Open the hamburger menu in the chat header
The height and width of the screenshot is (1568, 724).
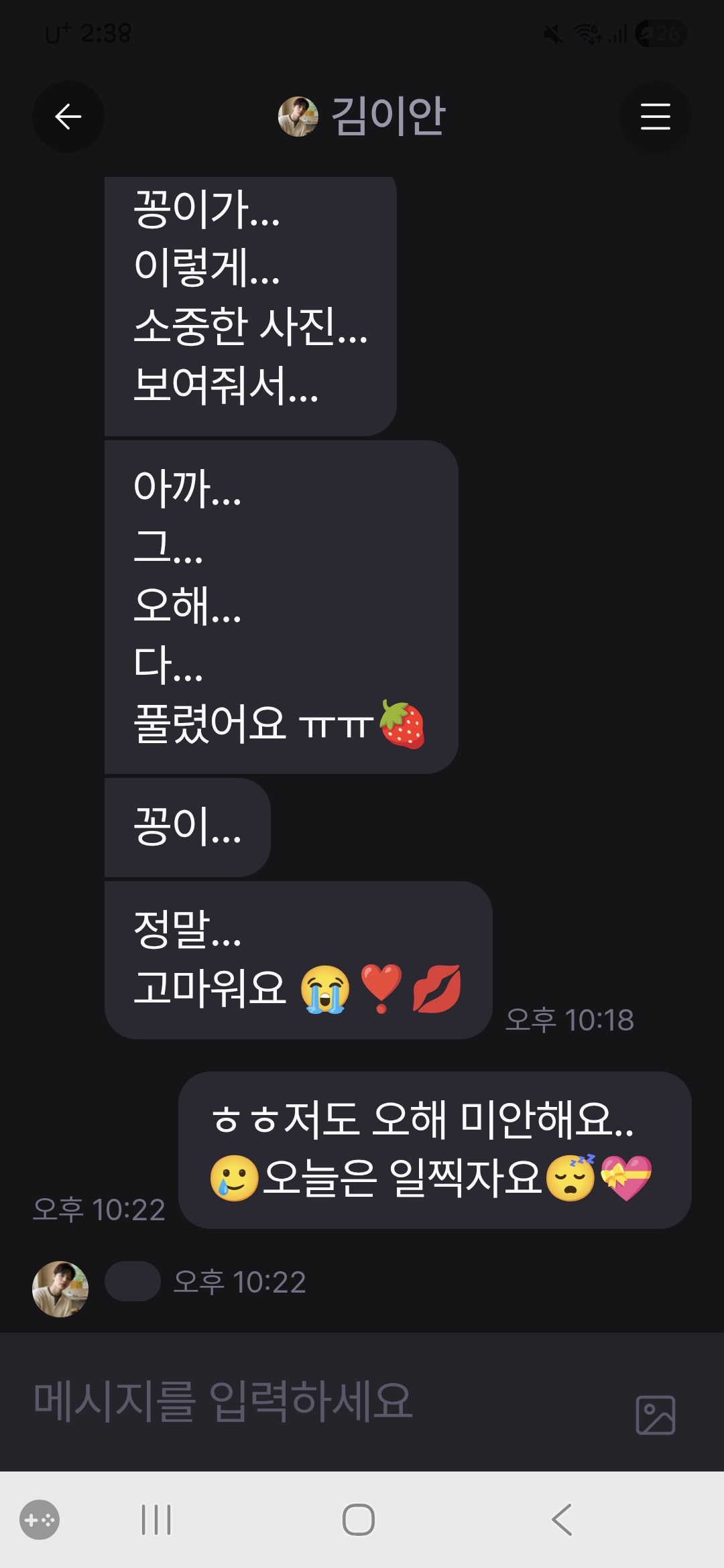(x=655, y=117)
